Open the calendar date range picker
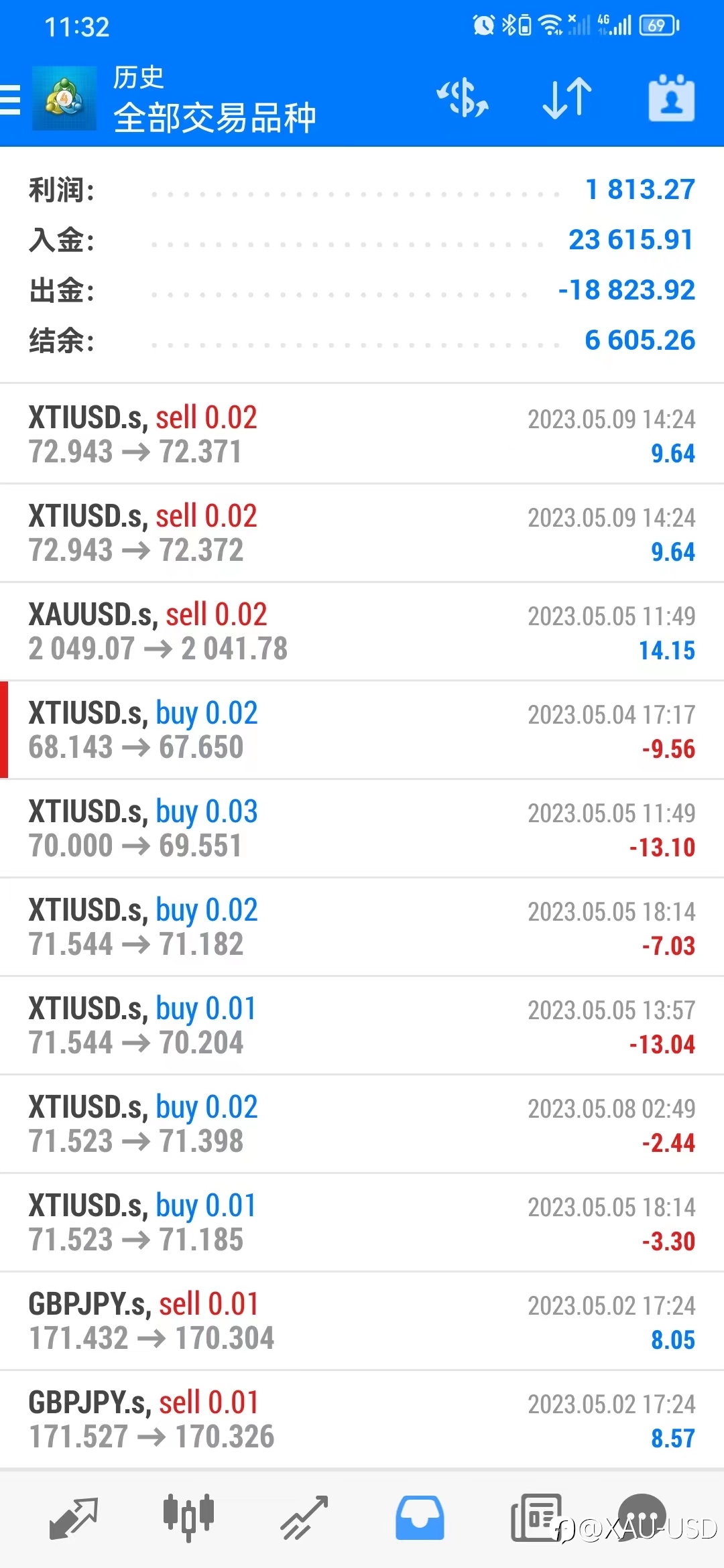 point(671,99)
